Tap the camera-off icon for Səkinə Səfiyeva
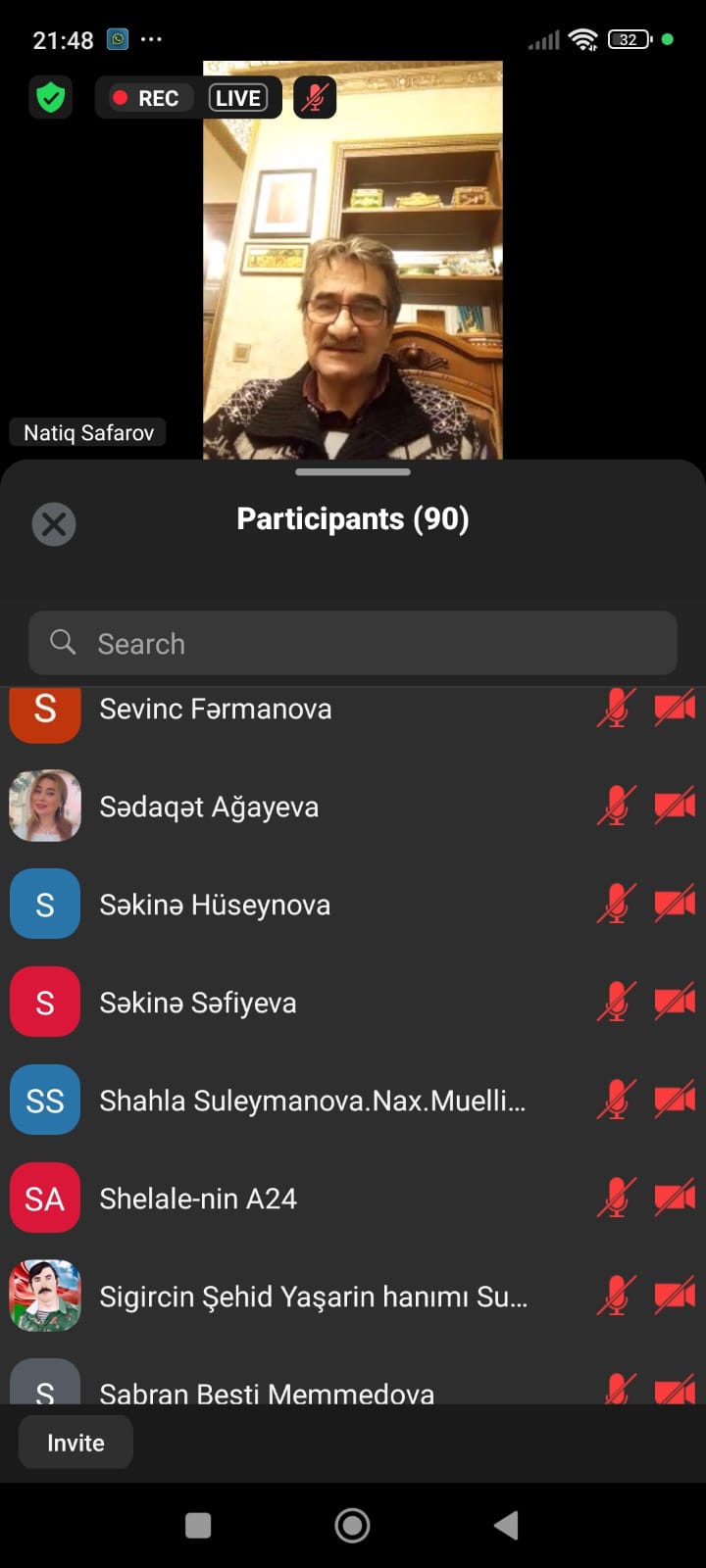 click(675, 1003)
